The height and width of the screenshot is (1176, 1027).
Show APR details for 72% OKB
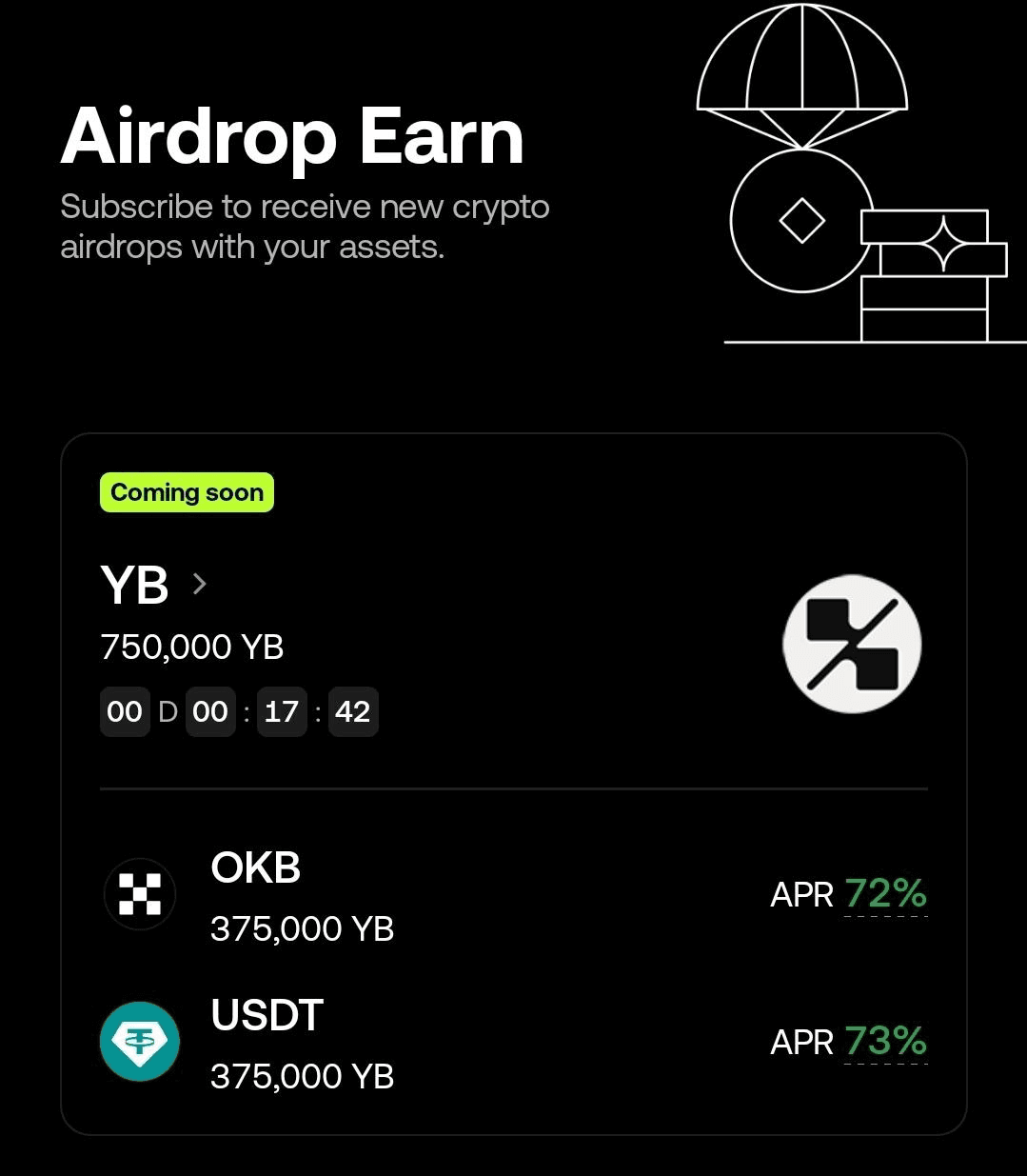[884, 894]
